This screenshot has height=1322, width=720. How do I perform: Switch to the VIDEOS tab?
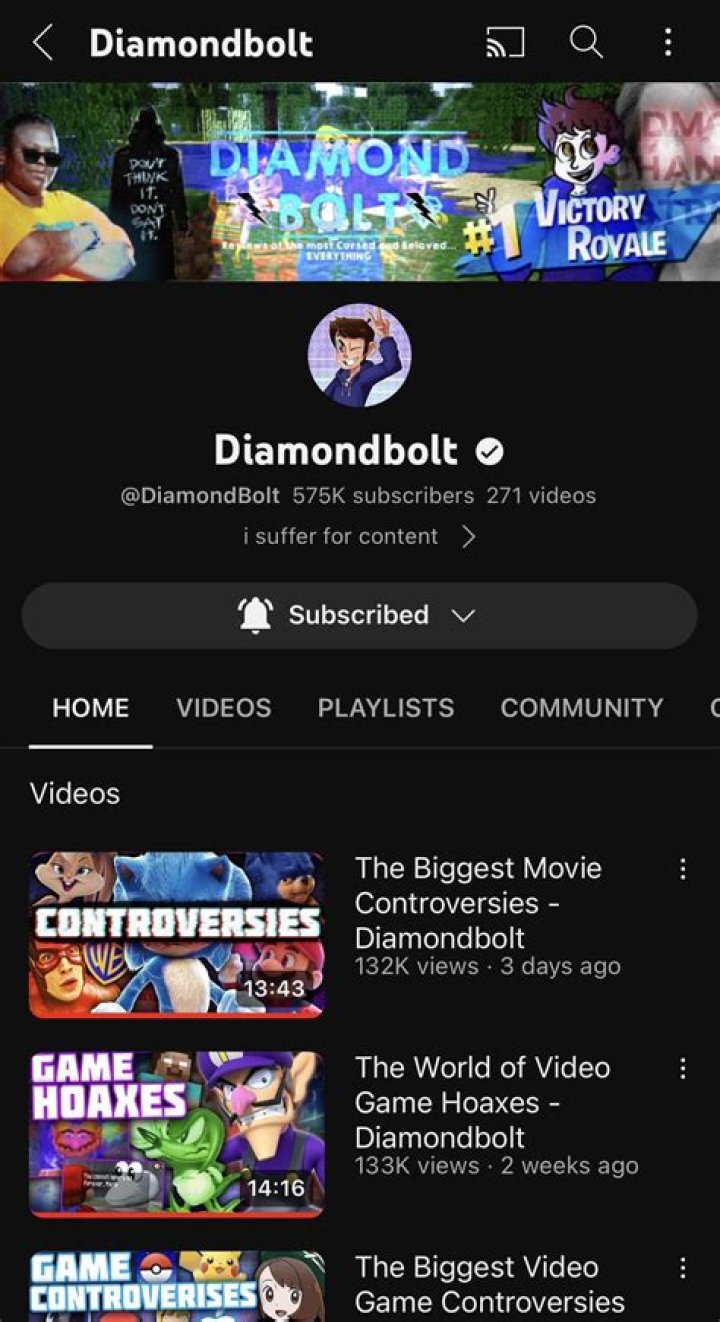pos(224,708)
